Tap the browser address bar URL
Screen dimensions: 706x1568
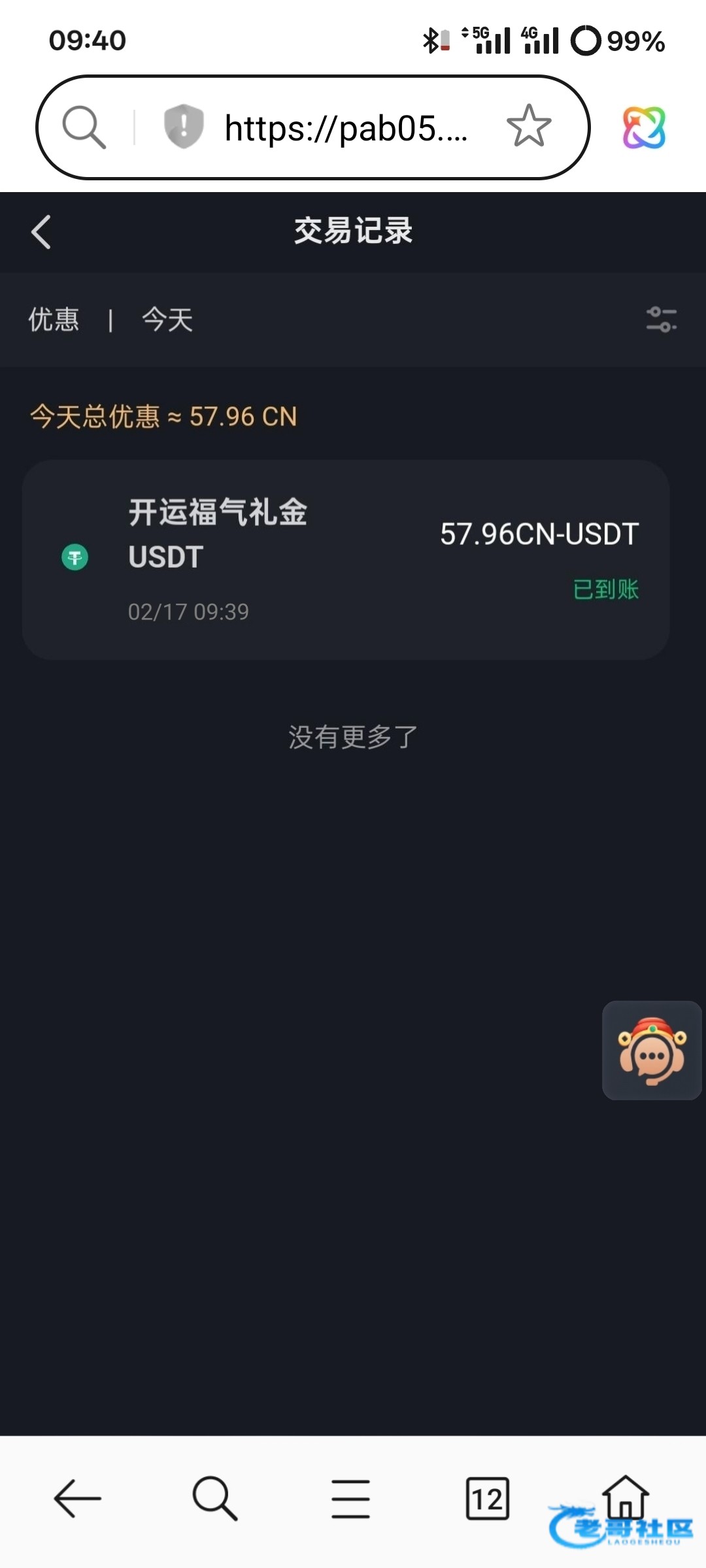(x=346, y=128)
